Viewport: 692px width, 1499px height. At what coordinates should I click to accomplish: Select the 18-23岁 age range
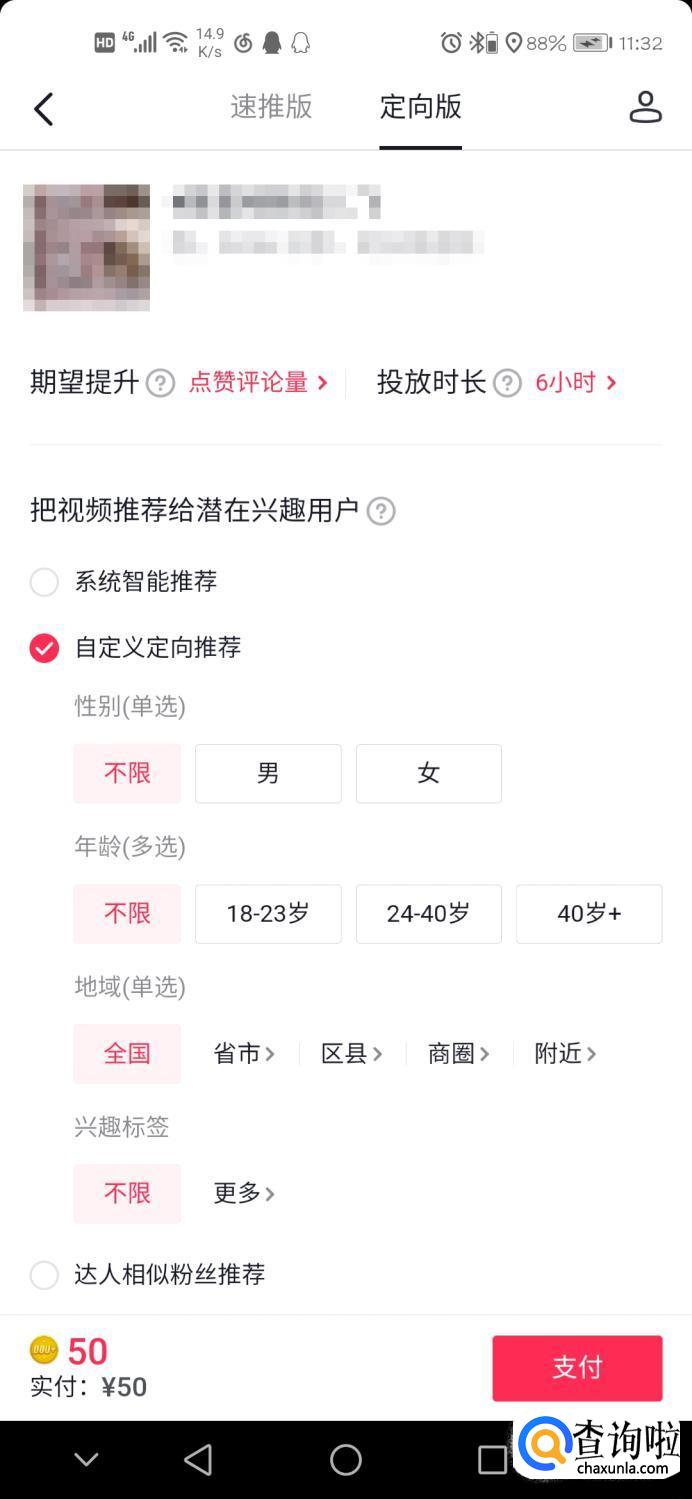(x=268, y=913)
